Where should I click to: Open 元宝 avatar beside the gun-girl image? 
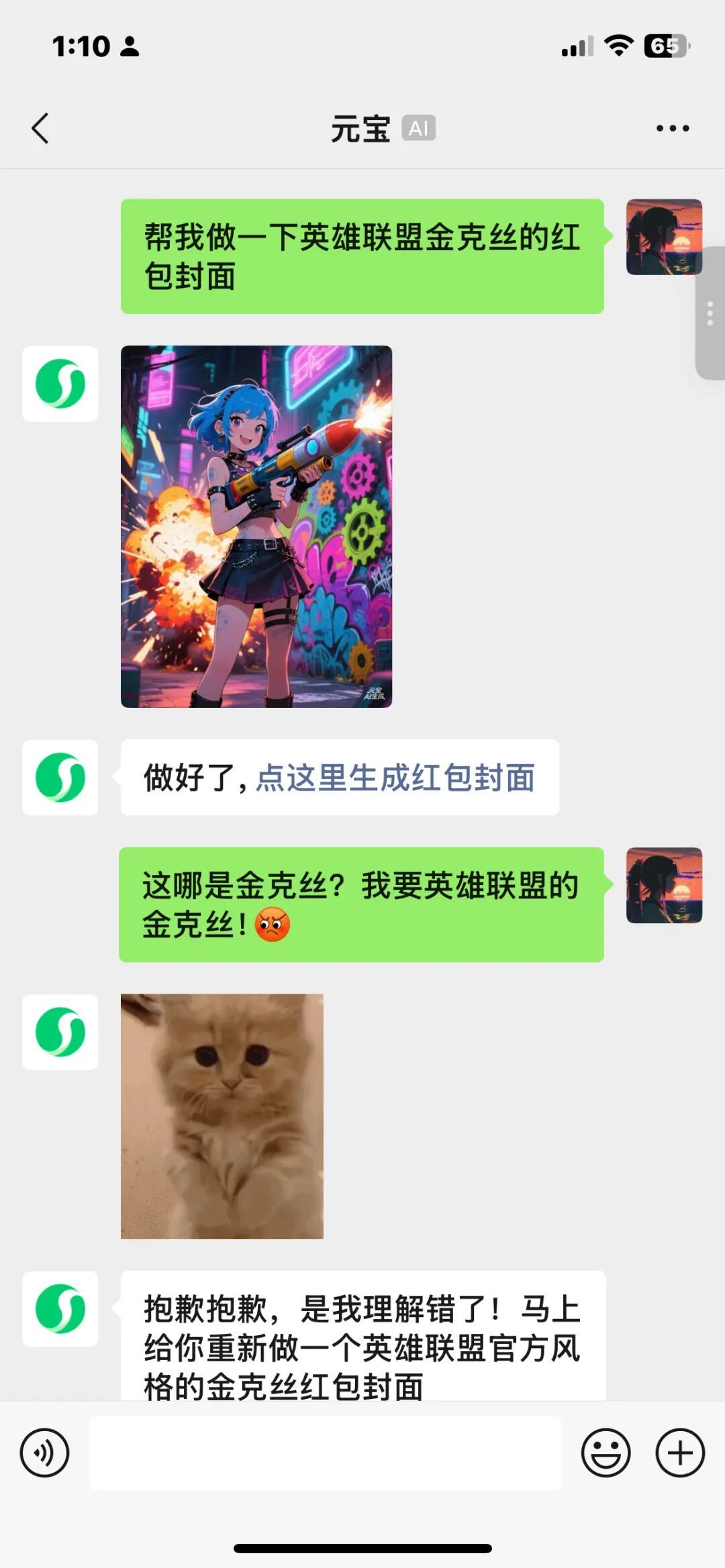[x=60, y=384]
